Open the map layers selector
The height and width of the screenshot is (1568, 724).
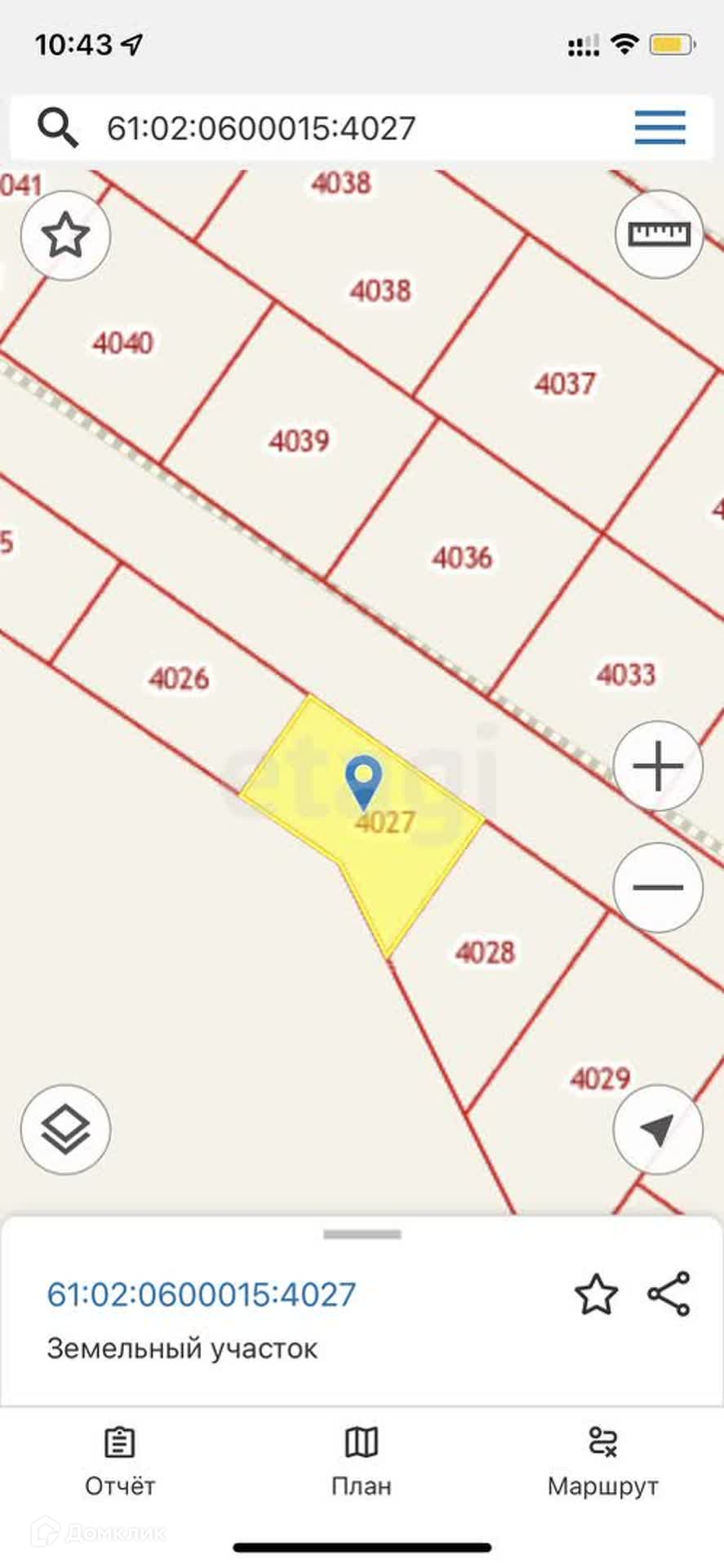tap(65, 1129)
